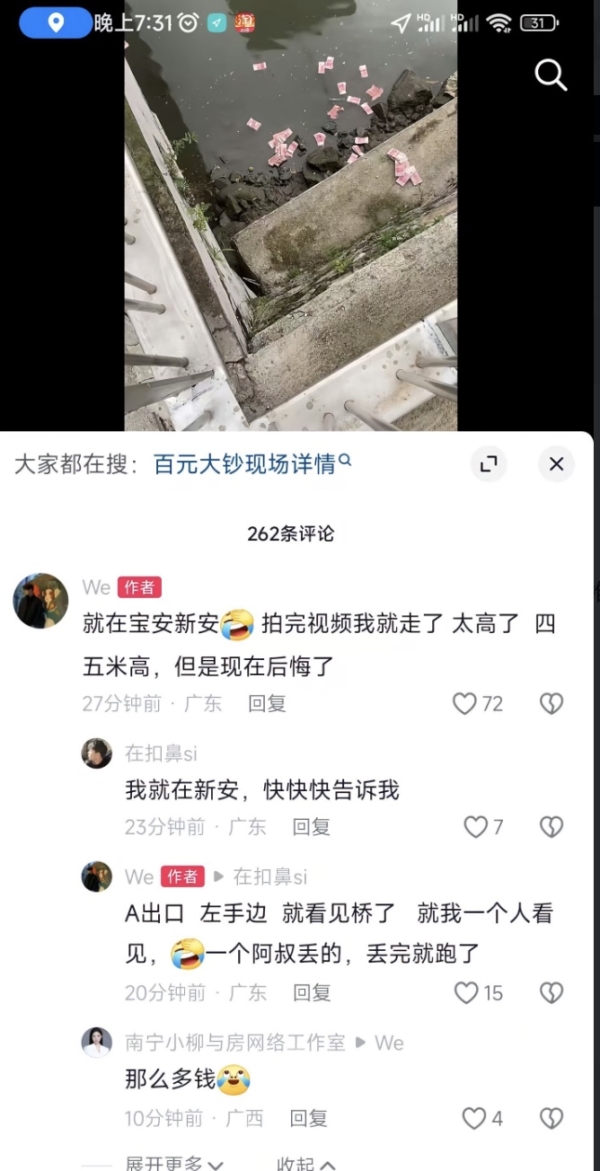Close the comments panel
This screenshot has height=1171, width=600.
tap(556, 464)
